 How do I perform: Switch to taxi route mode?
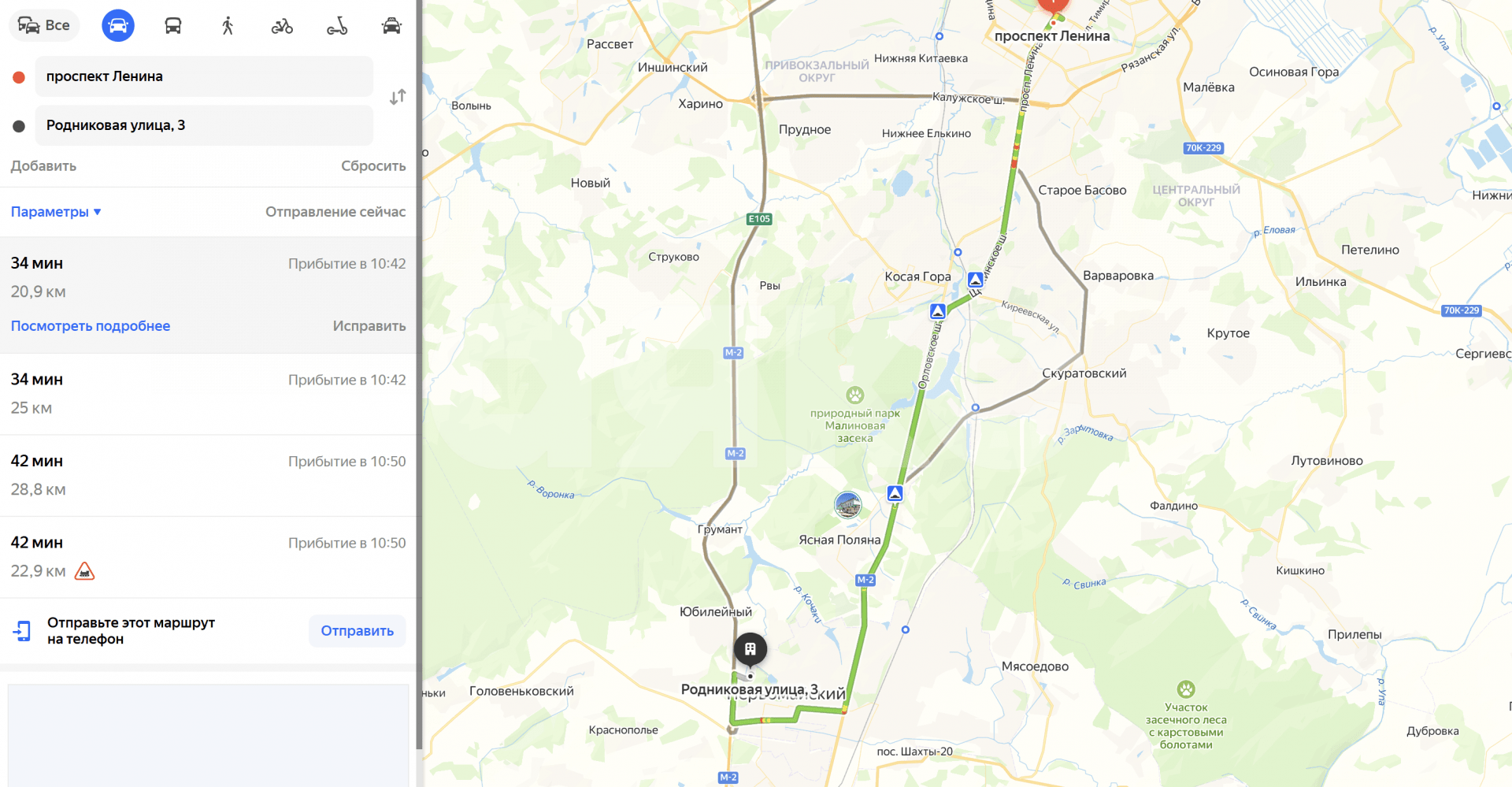391,26
